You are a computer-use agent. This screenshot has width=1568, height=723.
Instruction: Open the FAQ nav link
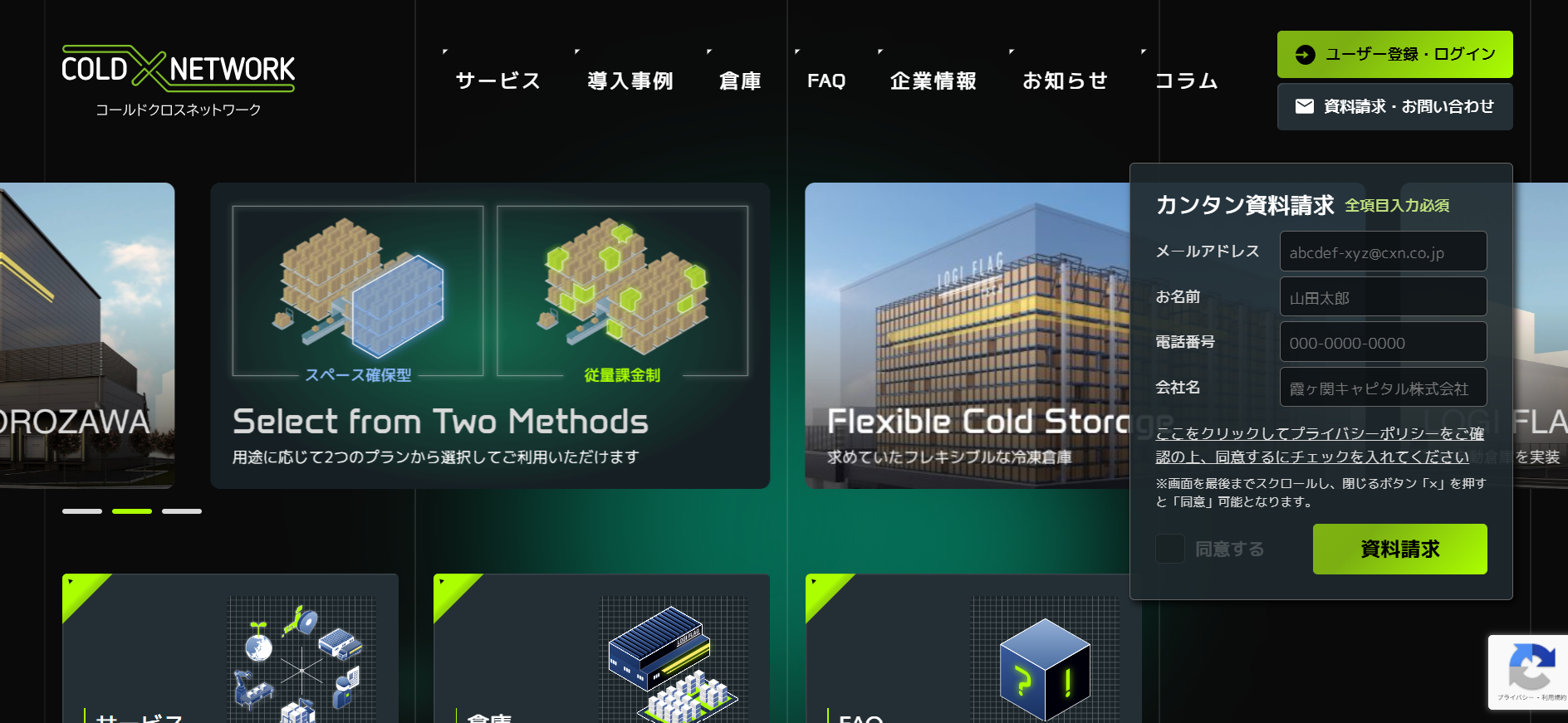click(826, 81)
